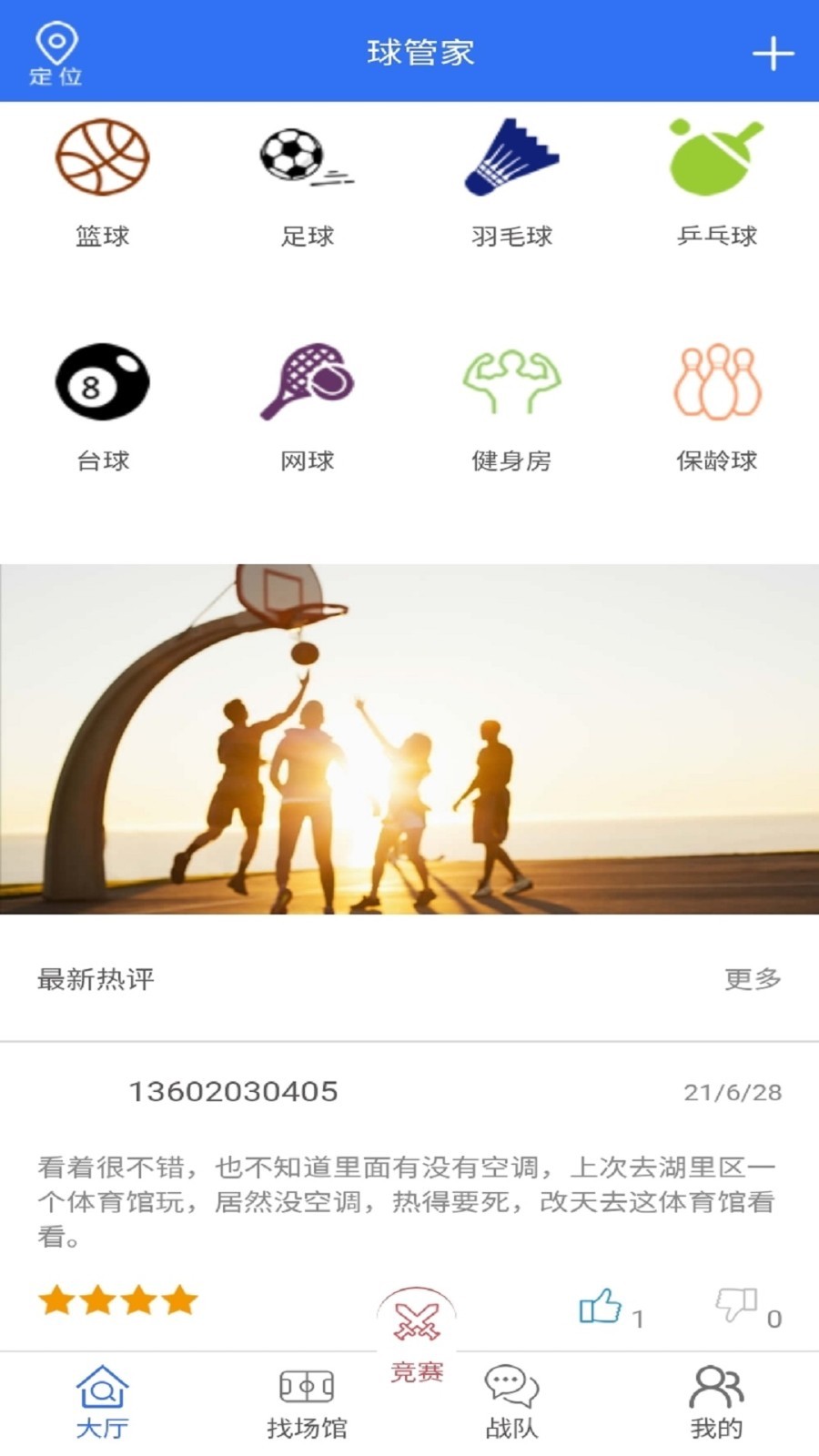Tap the phone number 13602030405
The width and height of the screenshot is (819, 1456).
click(x=235, y=1089)
